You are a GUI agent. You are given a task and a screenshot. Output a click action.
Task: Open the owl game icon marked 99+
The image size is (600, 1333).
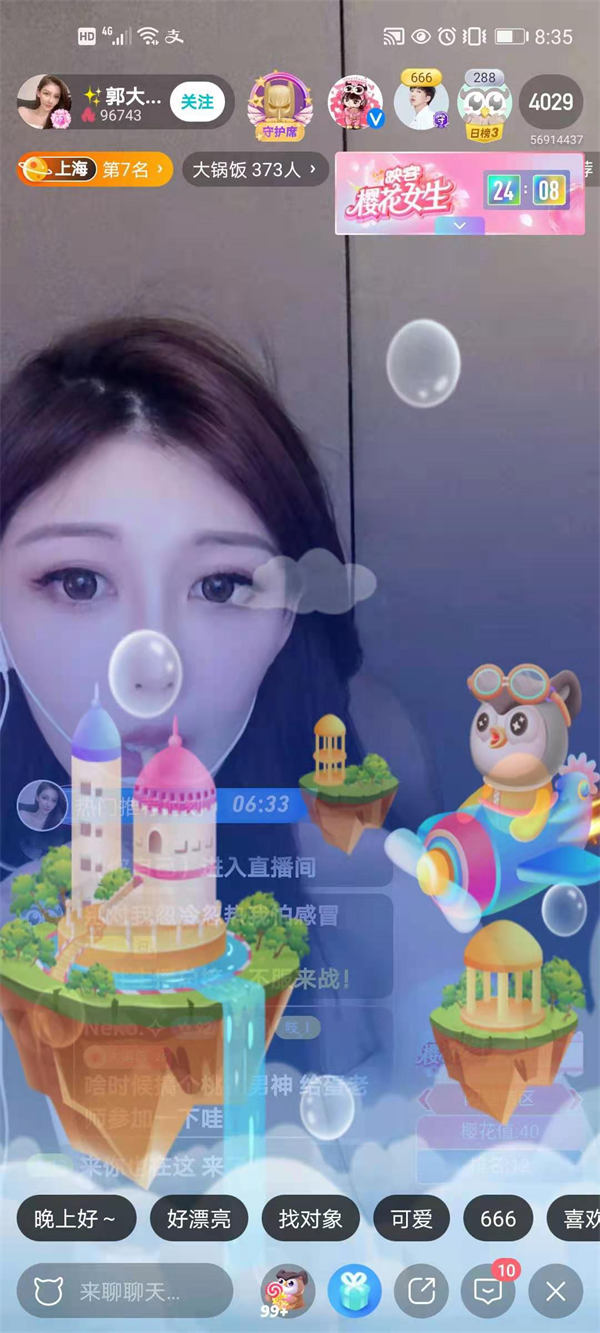click(287, 1292)
